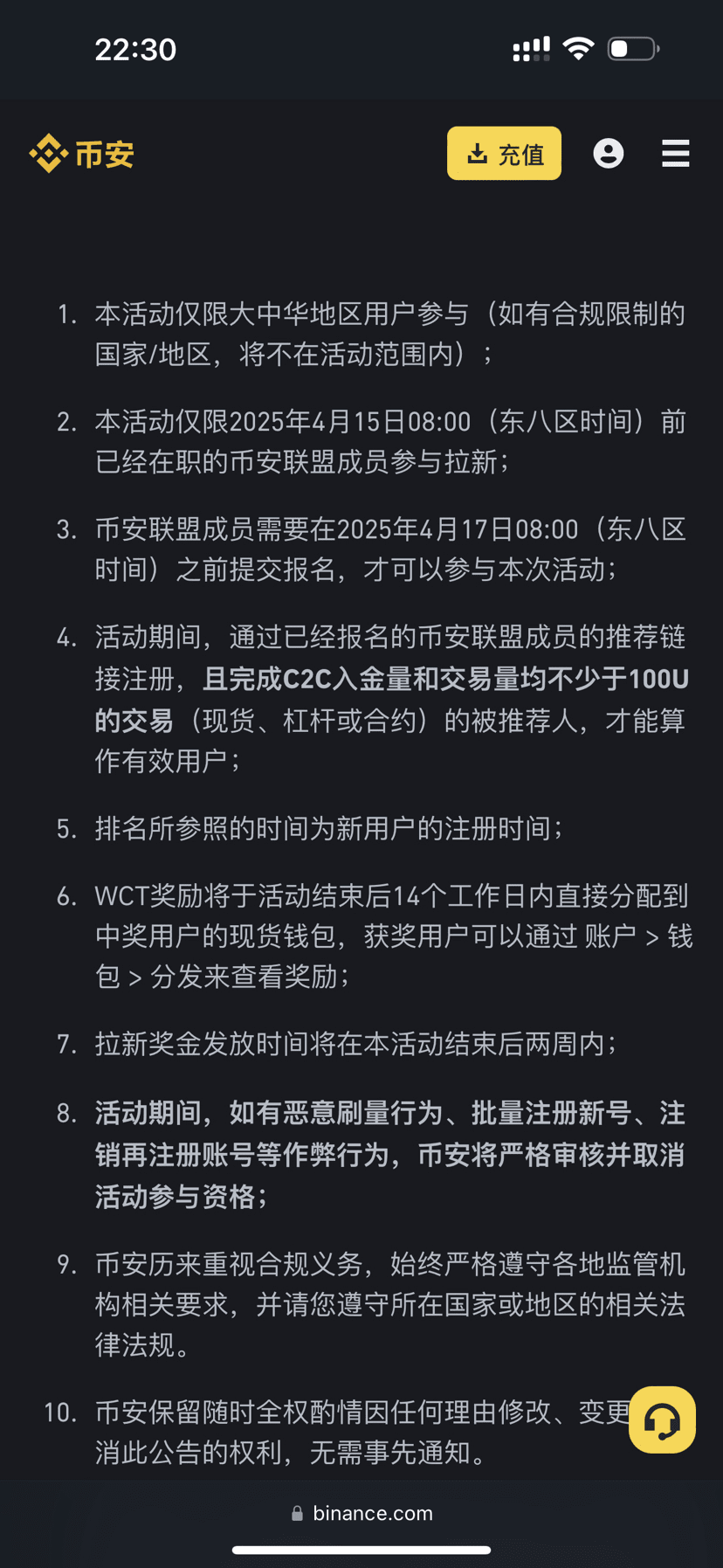Tap the binance.com address bar
The height and width of the screenshot is (1568, 723).
pyautogui.click(x=361, y=1513)
